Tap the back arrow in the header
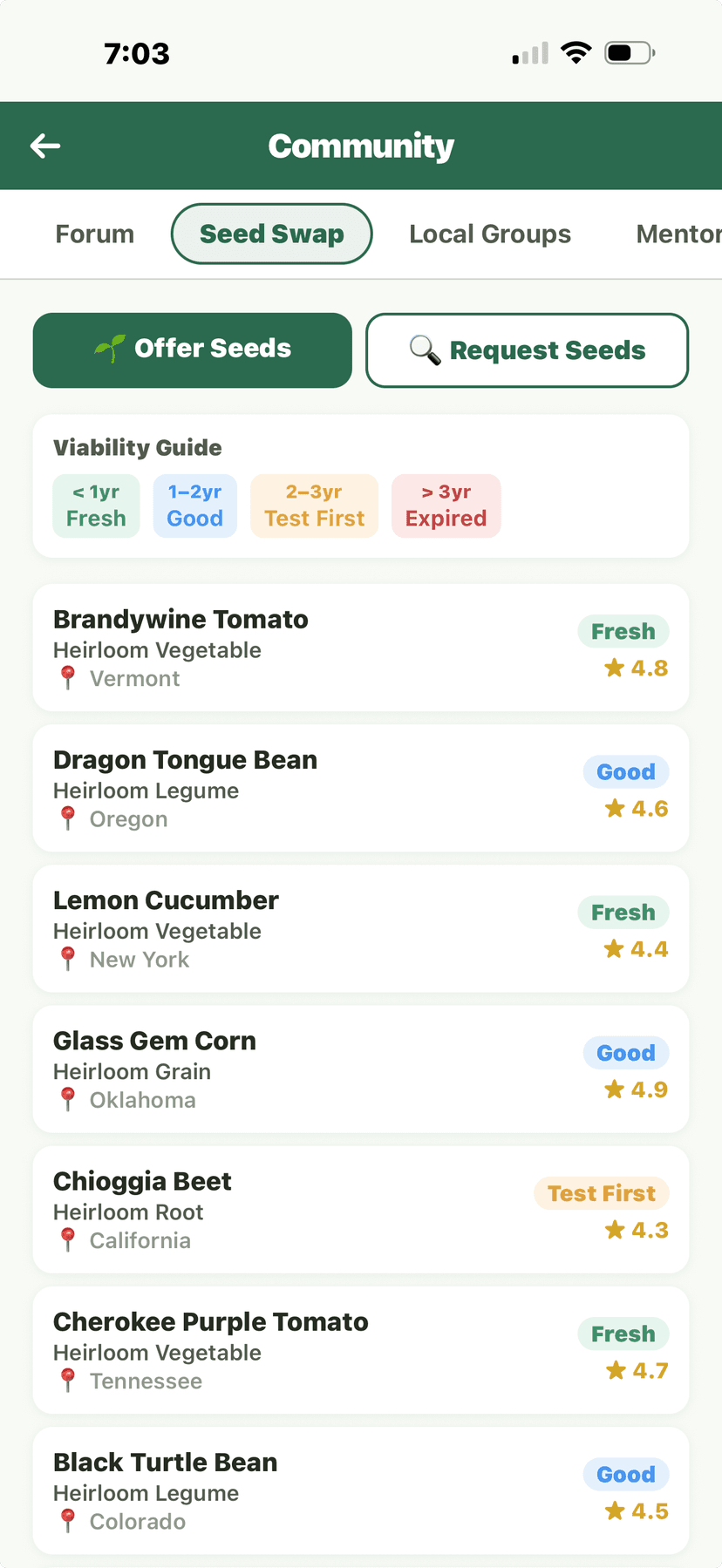Viewport: 722px width, 1568px height. pyautogui.click(x=45, y=146)
